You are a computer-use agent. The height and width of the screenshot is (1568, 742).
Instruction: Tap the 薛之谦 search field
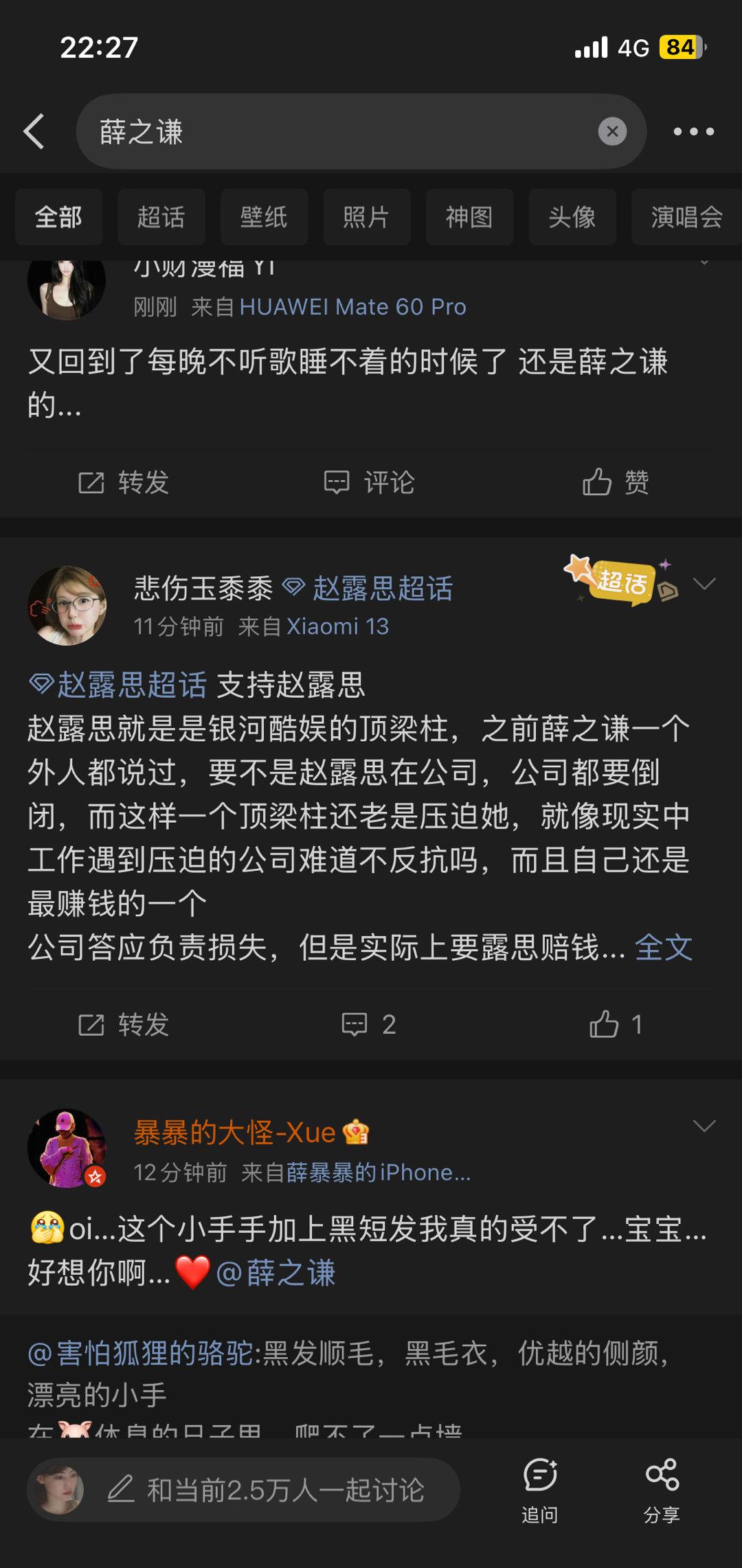coord(344,131)
